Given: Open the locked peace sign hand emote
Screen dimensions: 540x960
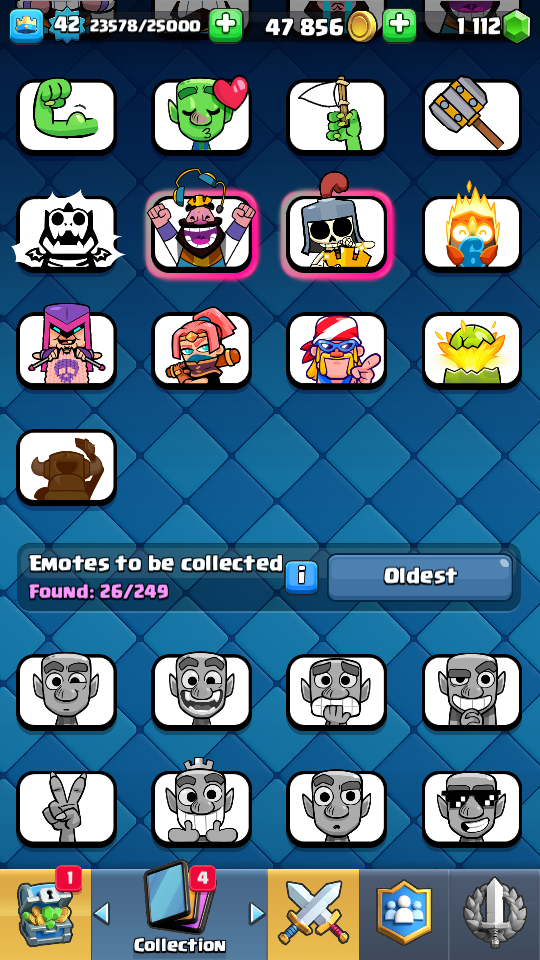Looking at the screenshot, I should 66,809.
